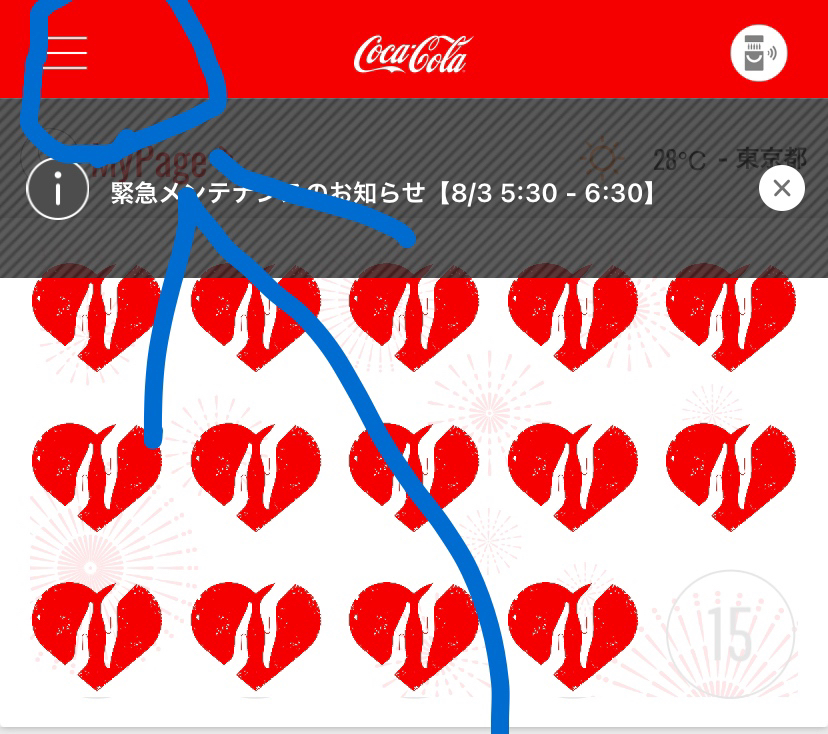Open the vending machine connect icon
Viewport: 828px width, 734px height.
(758, 53)
